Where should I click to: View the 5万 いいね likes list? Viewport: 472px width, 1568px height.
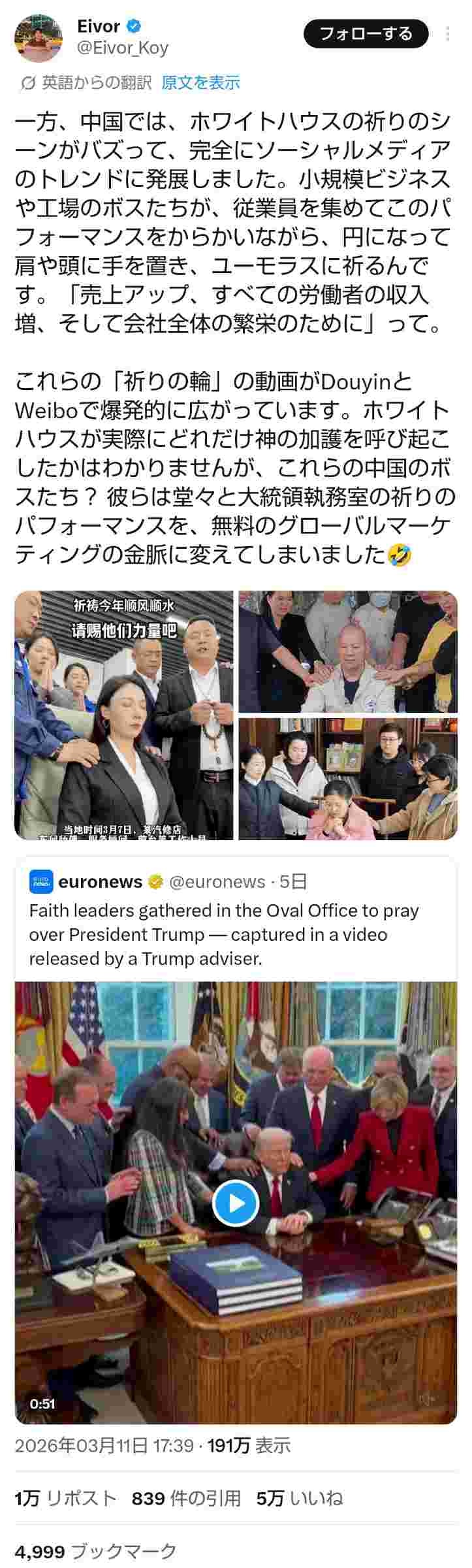[299, 1498]
